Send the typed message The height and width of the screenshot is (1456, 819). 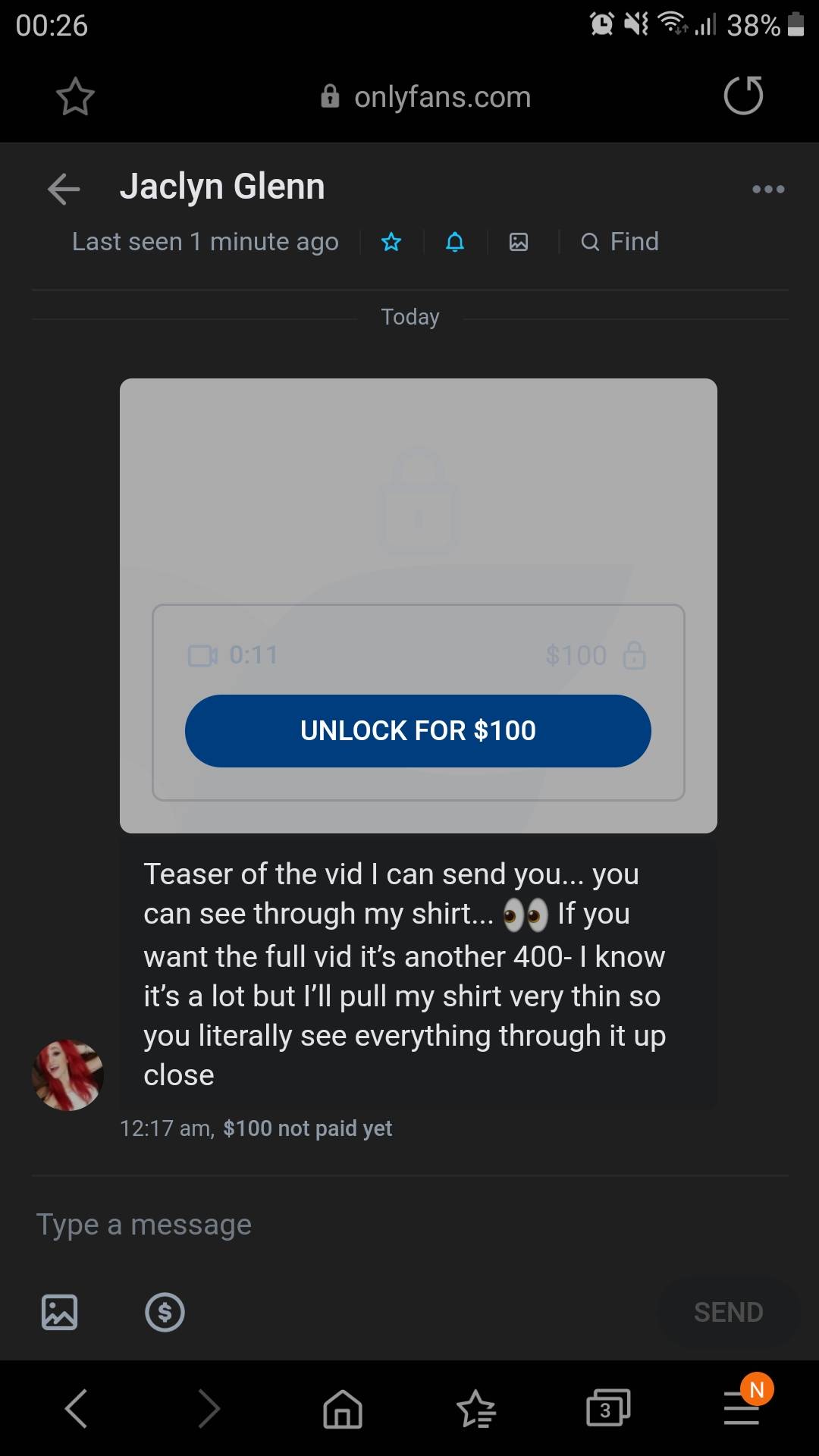tap(728, 1312)
